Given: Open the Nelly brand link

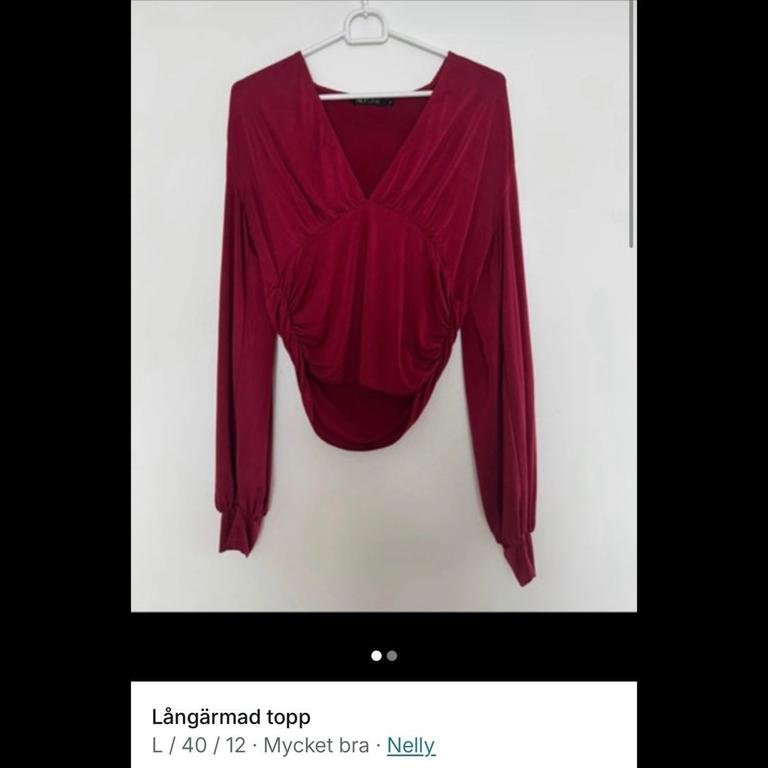Looking at the screenshot, I should click(x=411, y=745).
